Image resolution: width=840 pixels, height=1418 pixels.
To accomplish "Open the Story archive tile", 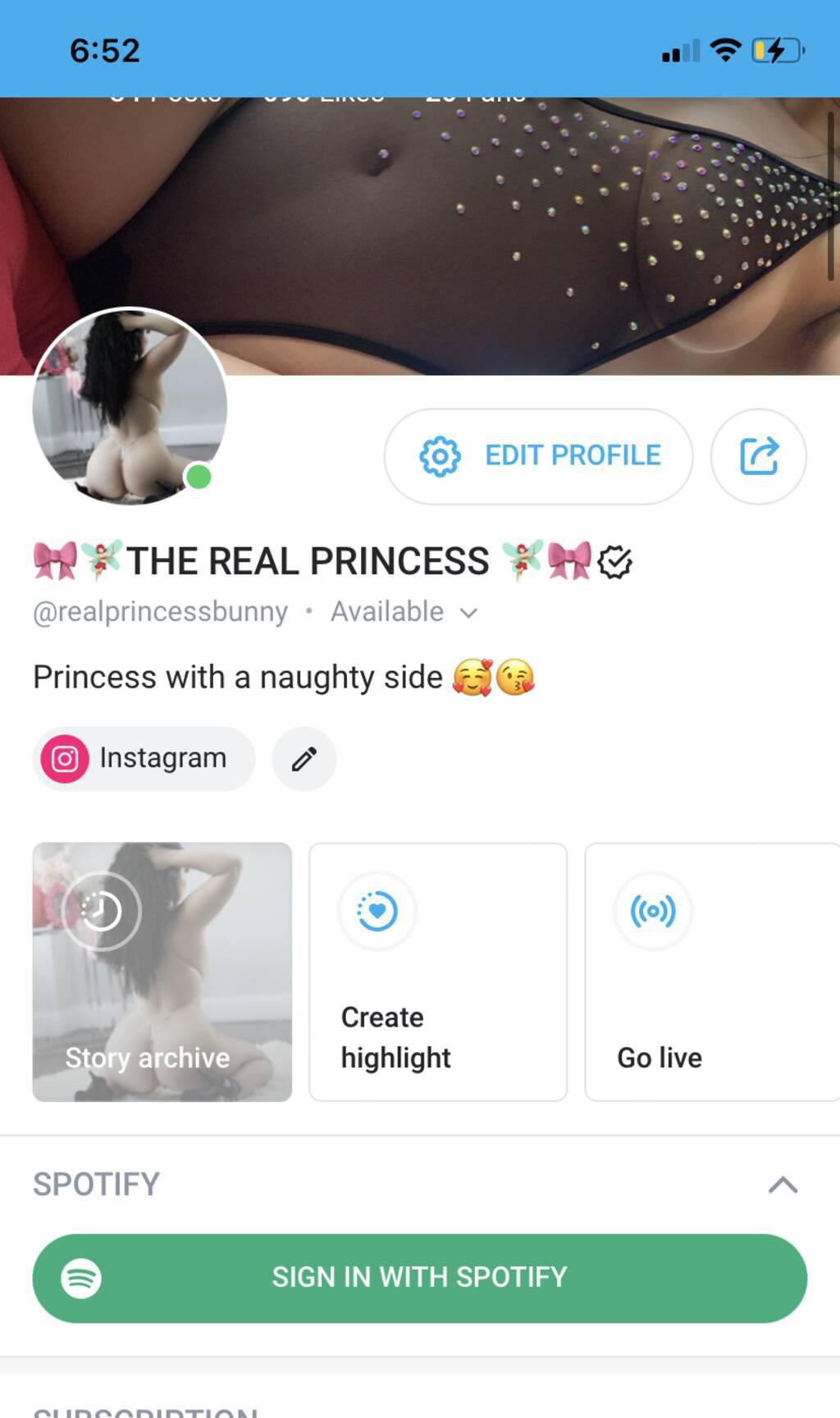I will 162,972.
